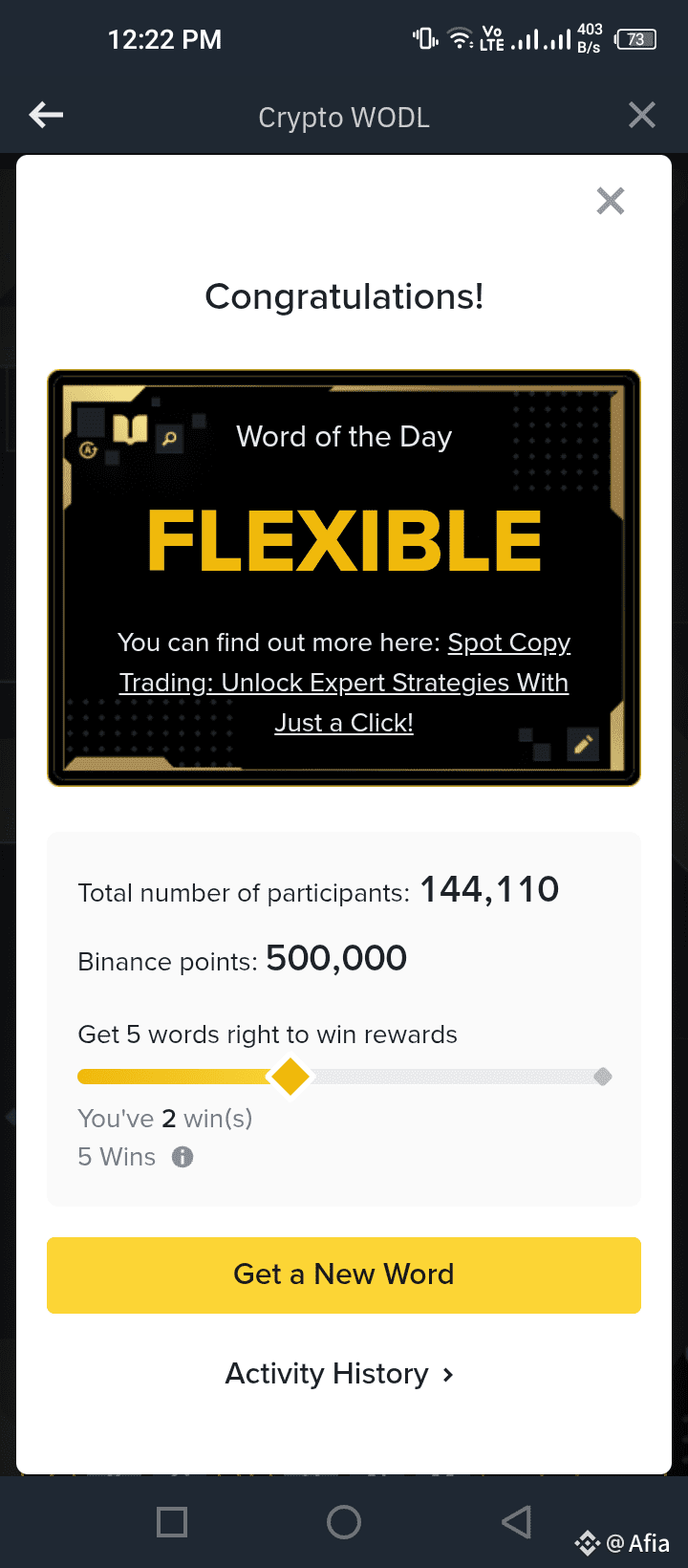Tap the system home button
The height and width of the screenshot is (1568, 688).
[x=344, y=1522]
